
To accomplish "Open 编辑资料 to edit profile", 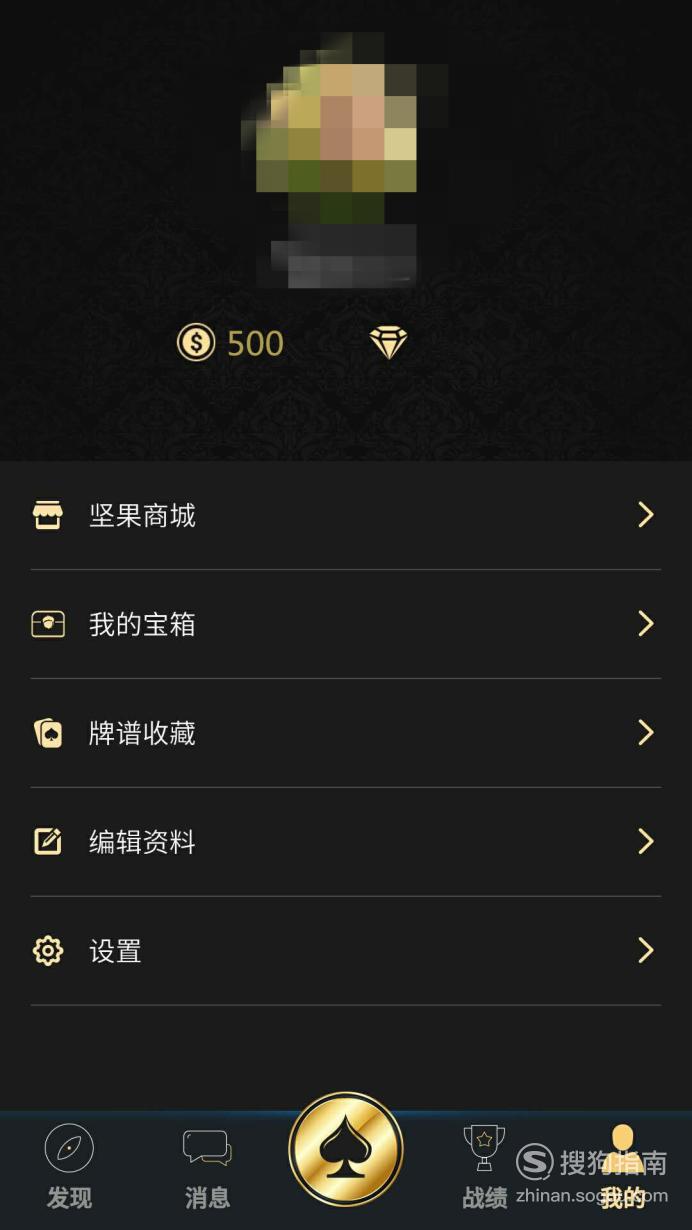I will coord(345,842).
